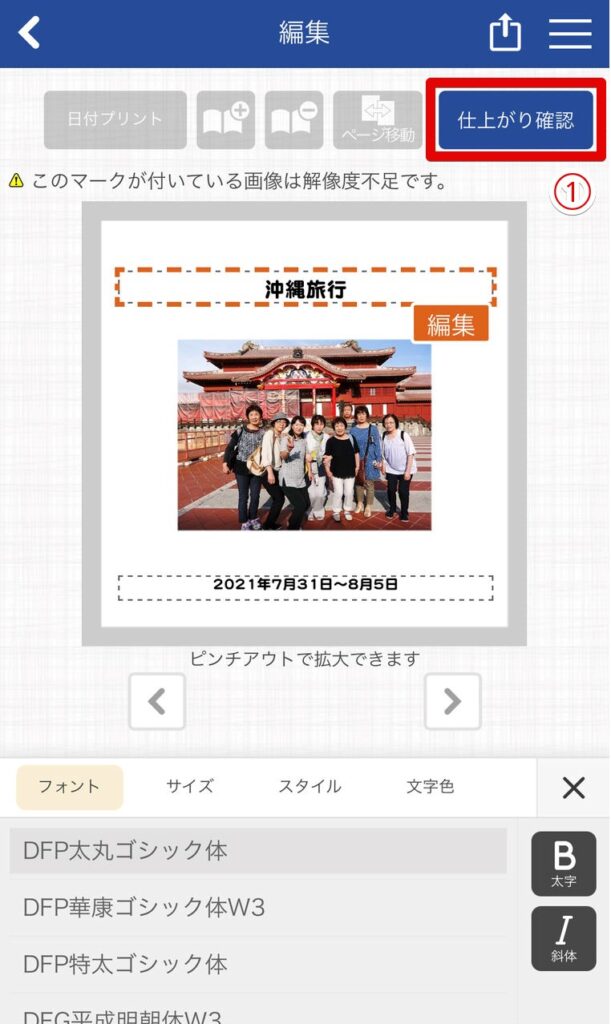Select the date caption text box
611x1024 pixels.
coord(305,586)
